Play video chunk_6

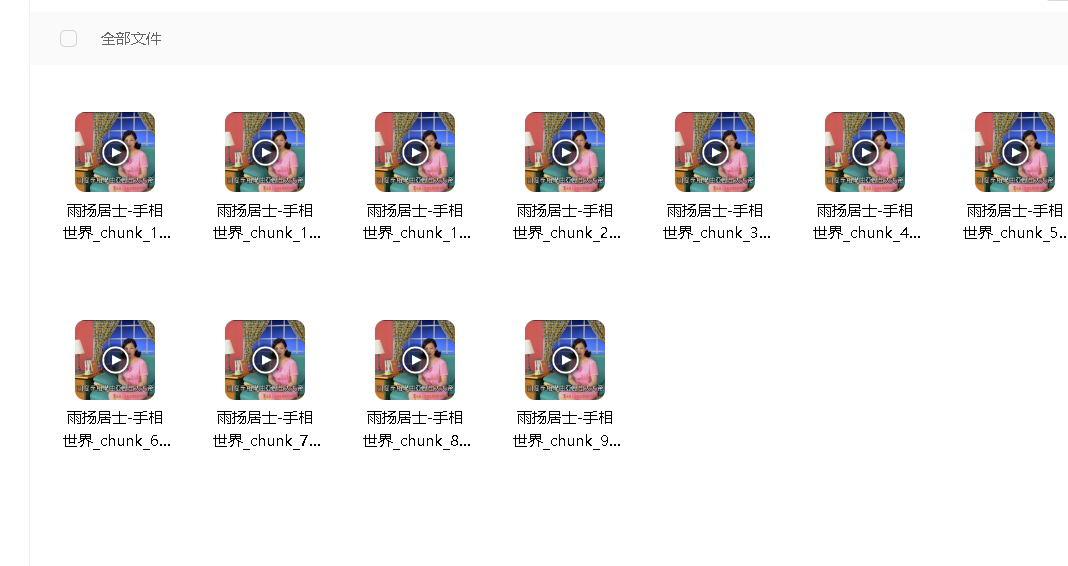pos(115,360)
